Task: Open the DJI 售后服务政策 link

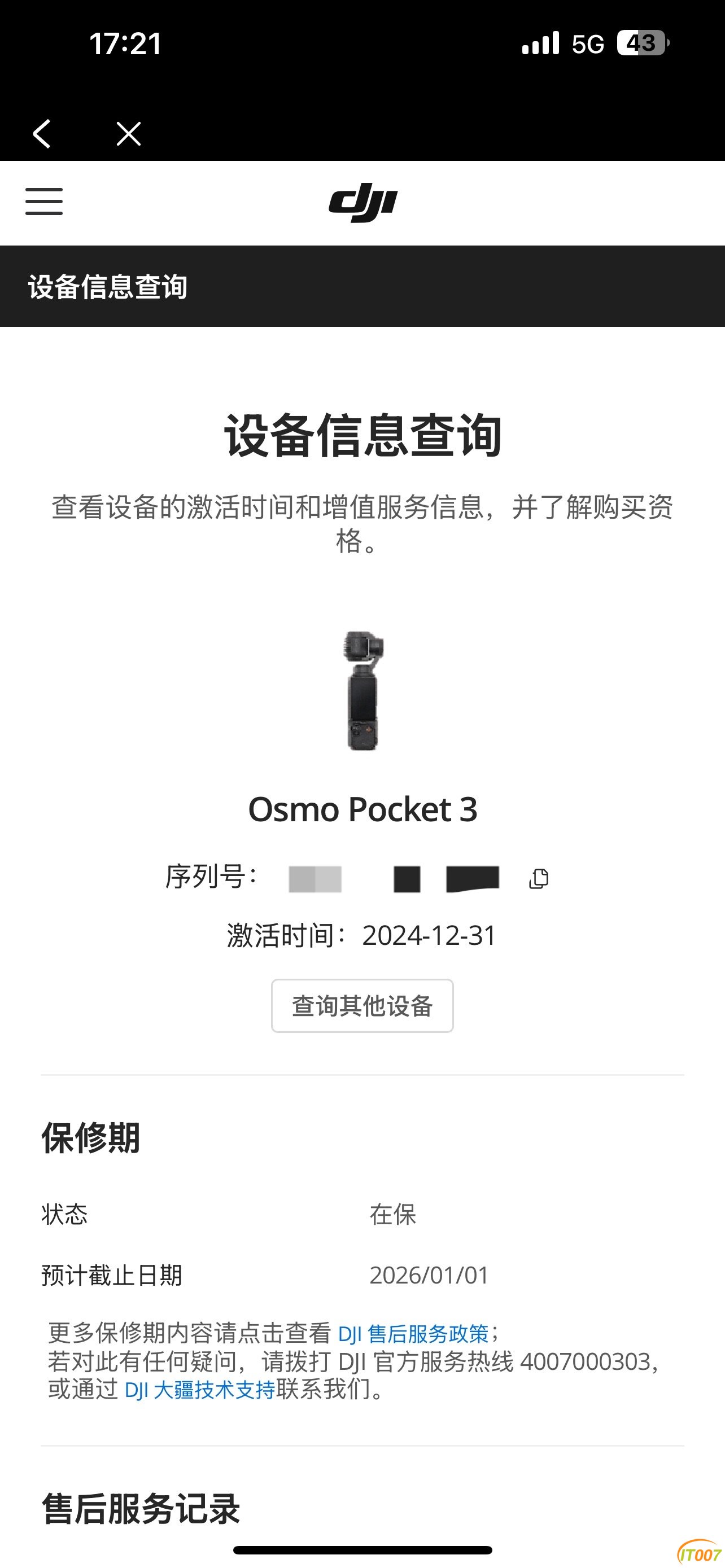Action: [413, 1333]
